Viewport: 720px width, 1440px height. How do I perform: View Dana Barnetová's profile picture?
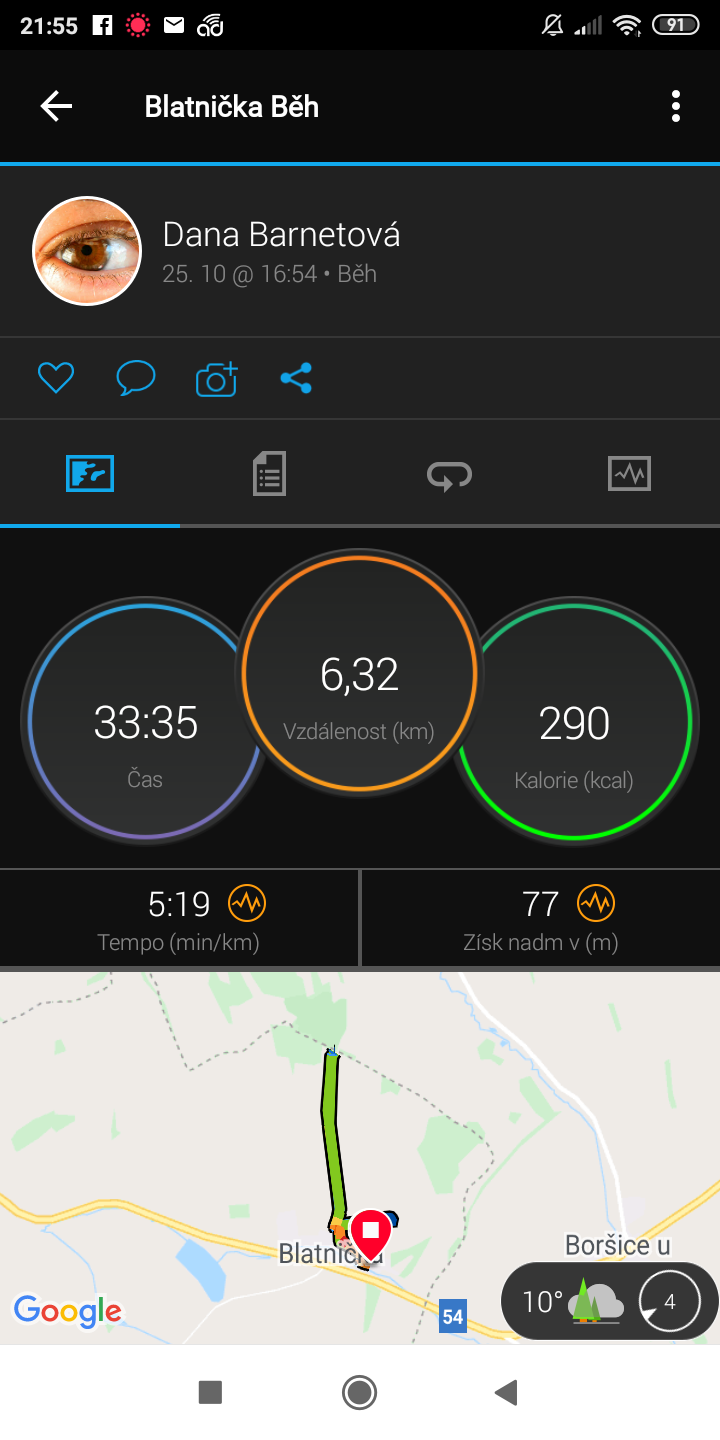click(87, 251)
